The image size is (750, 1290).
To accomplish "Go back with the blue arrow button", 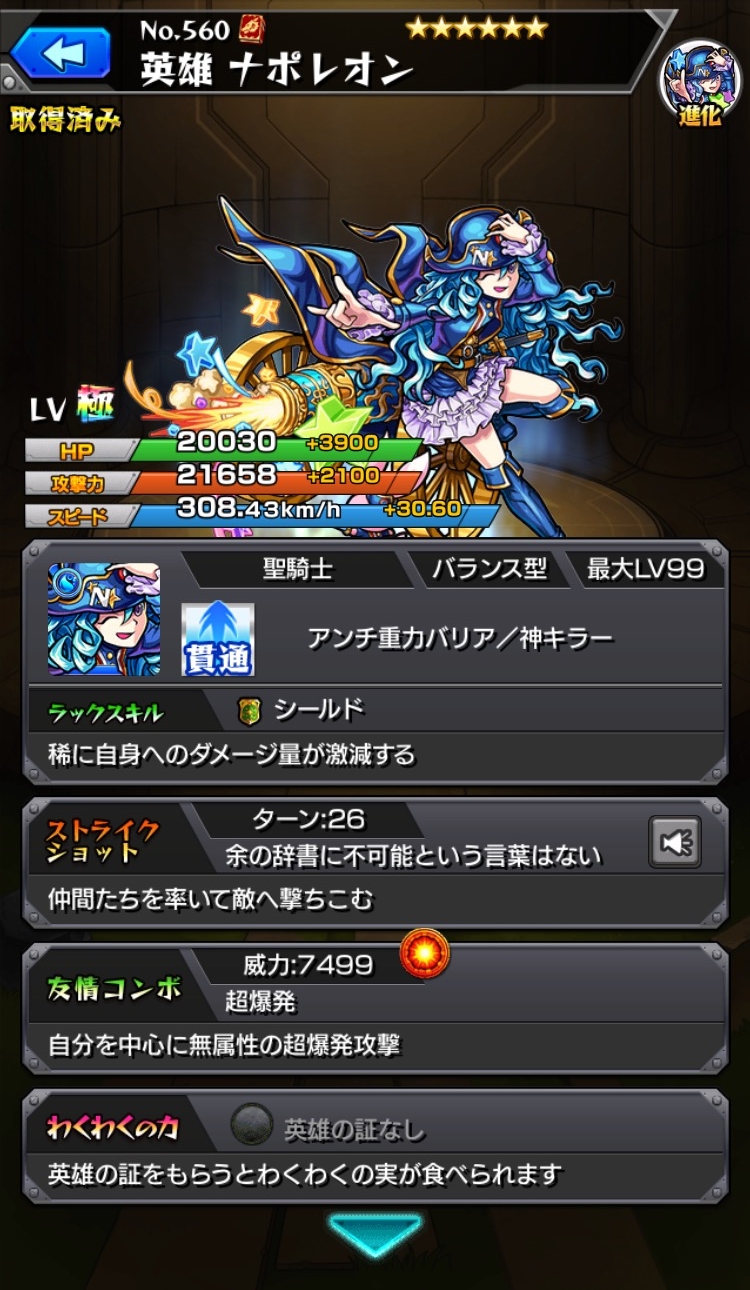I will coord(60,52).
